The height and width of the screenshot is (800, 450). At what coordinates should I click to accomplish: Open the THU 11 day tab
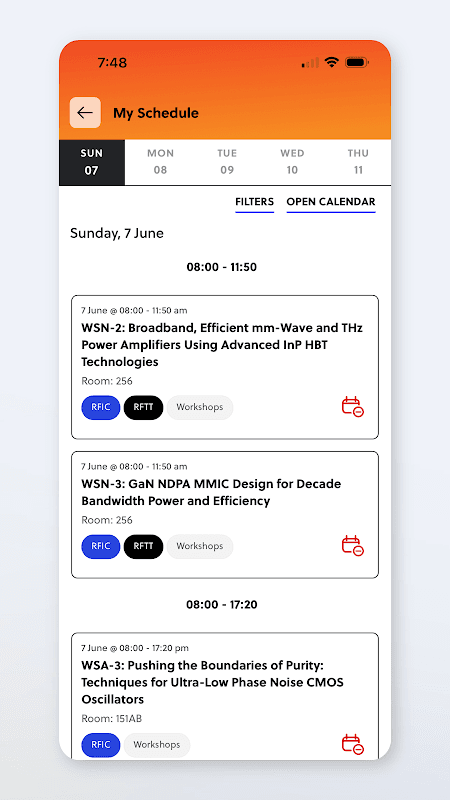[358, 162]
